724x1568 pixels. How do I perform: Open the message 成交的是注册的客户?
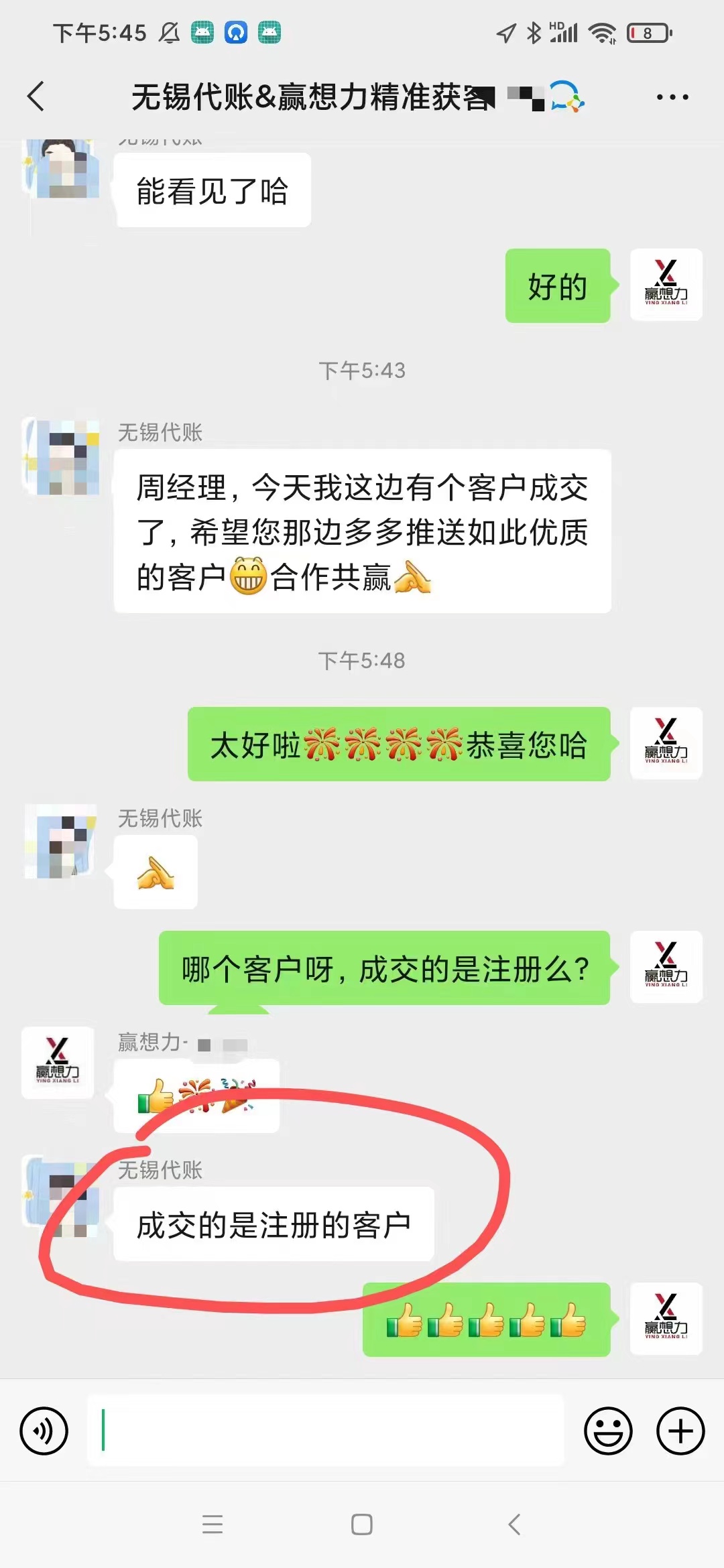[x=274, y=1224]
